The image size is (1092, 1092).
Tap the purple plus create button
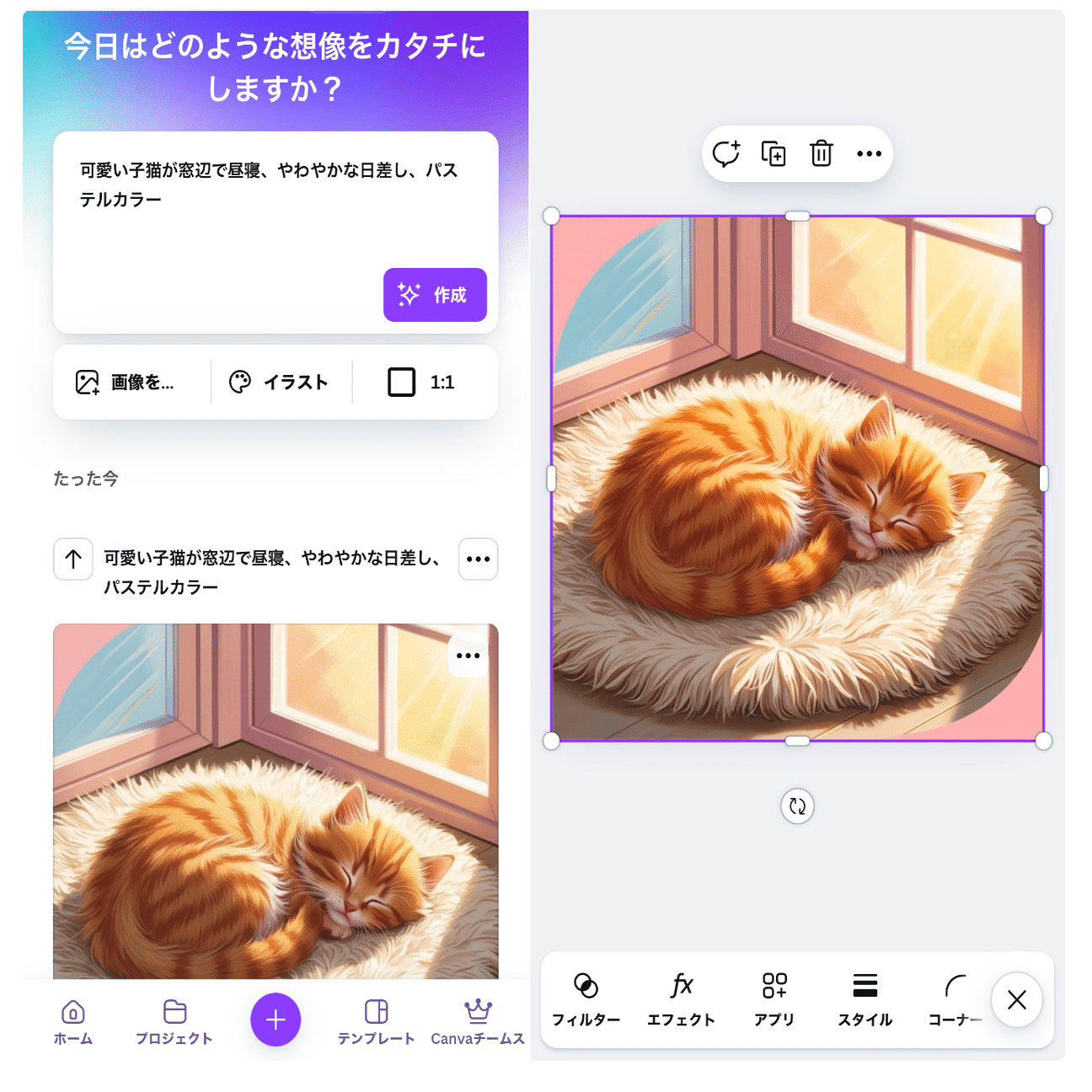click(276, 1020)
